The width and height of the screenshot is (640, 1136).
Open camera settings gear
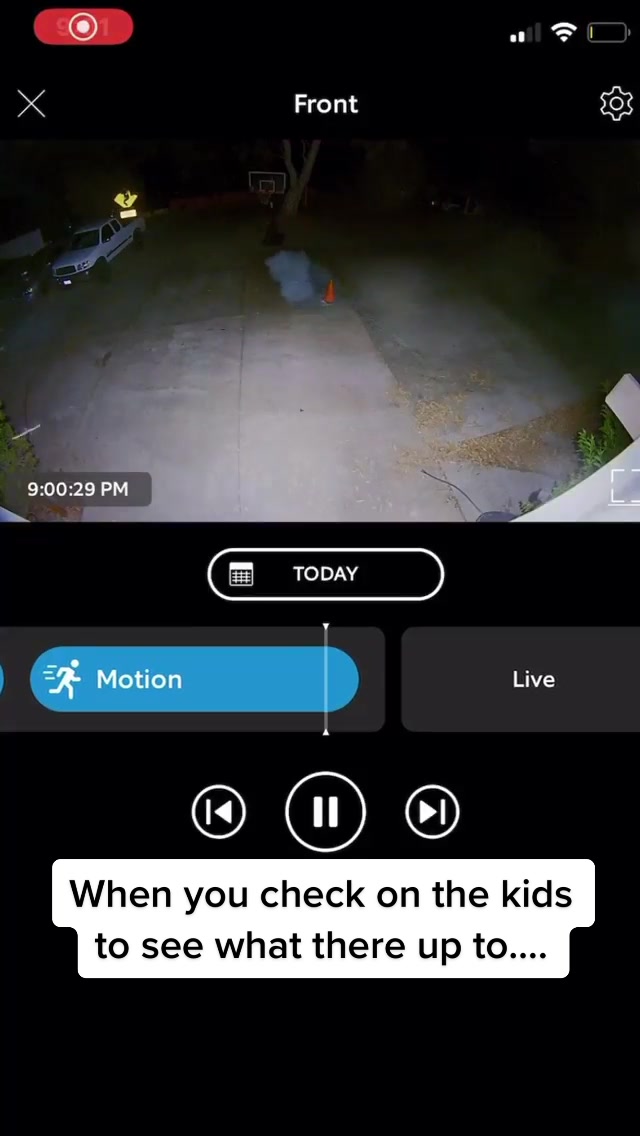coord(616,104)
